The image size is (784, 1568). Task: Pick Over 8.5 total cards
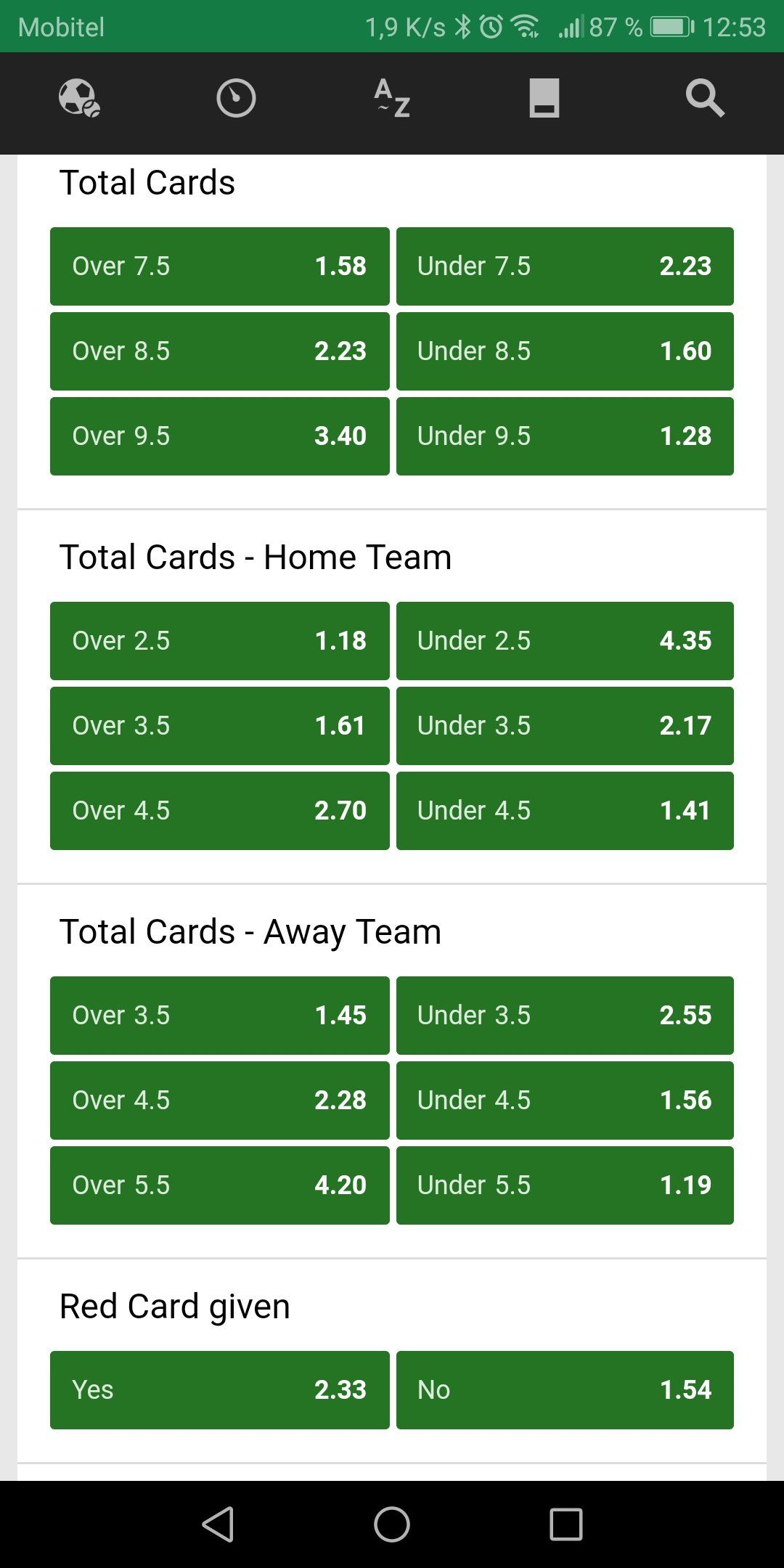pyautogui.click(x=219, y=351)
